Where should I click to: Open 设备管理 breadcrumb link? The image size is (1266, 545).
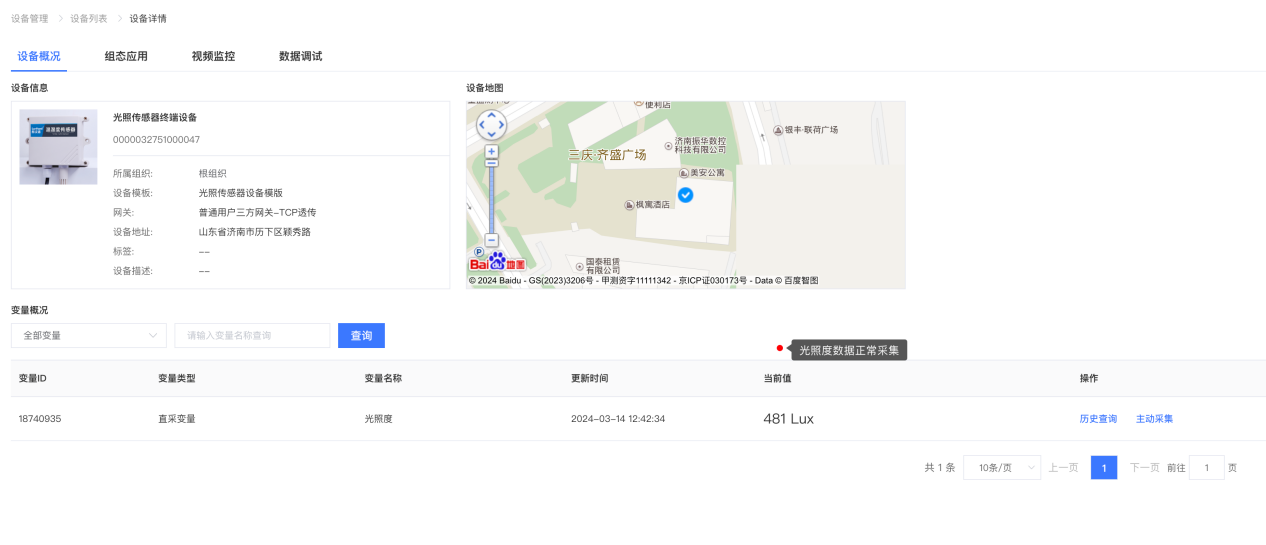coord(29,18)
